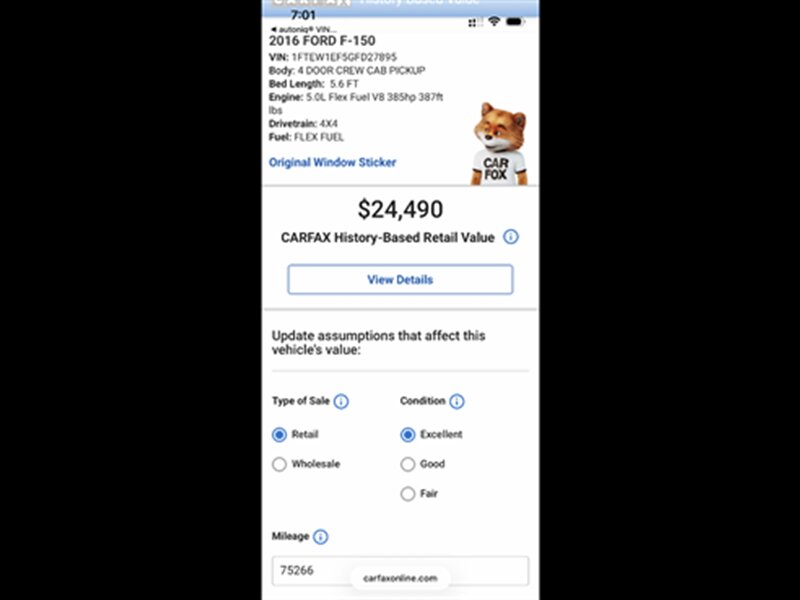Select the Wholesale sale type

click(280, 464)
